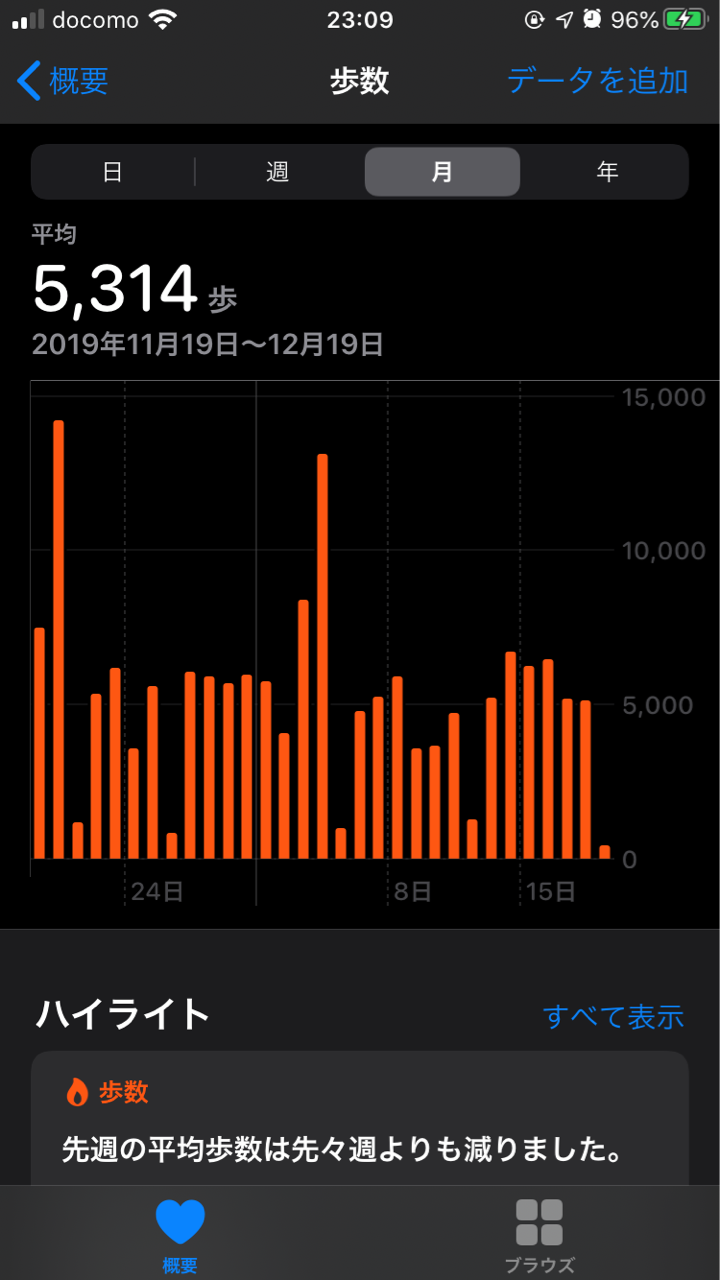Select the 月 month view
This screenshot has width=720, height=1280.
pos(442,172)
